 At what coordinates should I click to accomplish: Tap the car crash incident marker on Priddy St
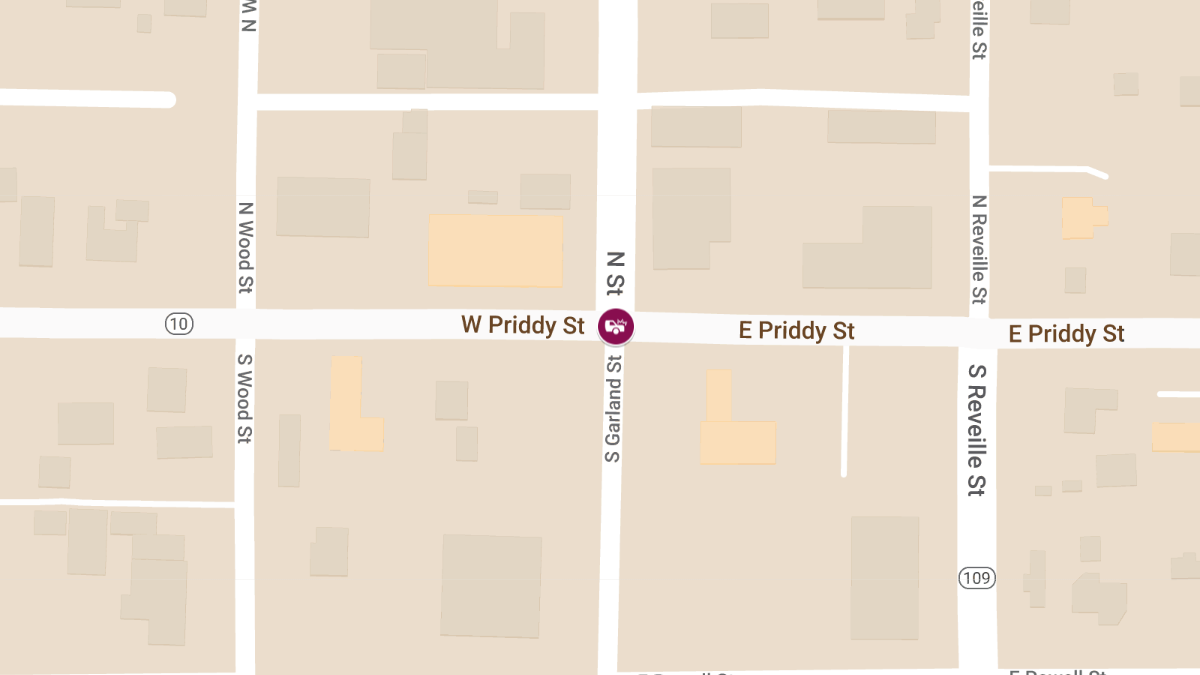pyautogui.click(x=616, y=326)
